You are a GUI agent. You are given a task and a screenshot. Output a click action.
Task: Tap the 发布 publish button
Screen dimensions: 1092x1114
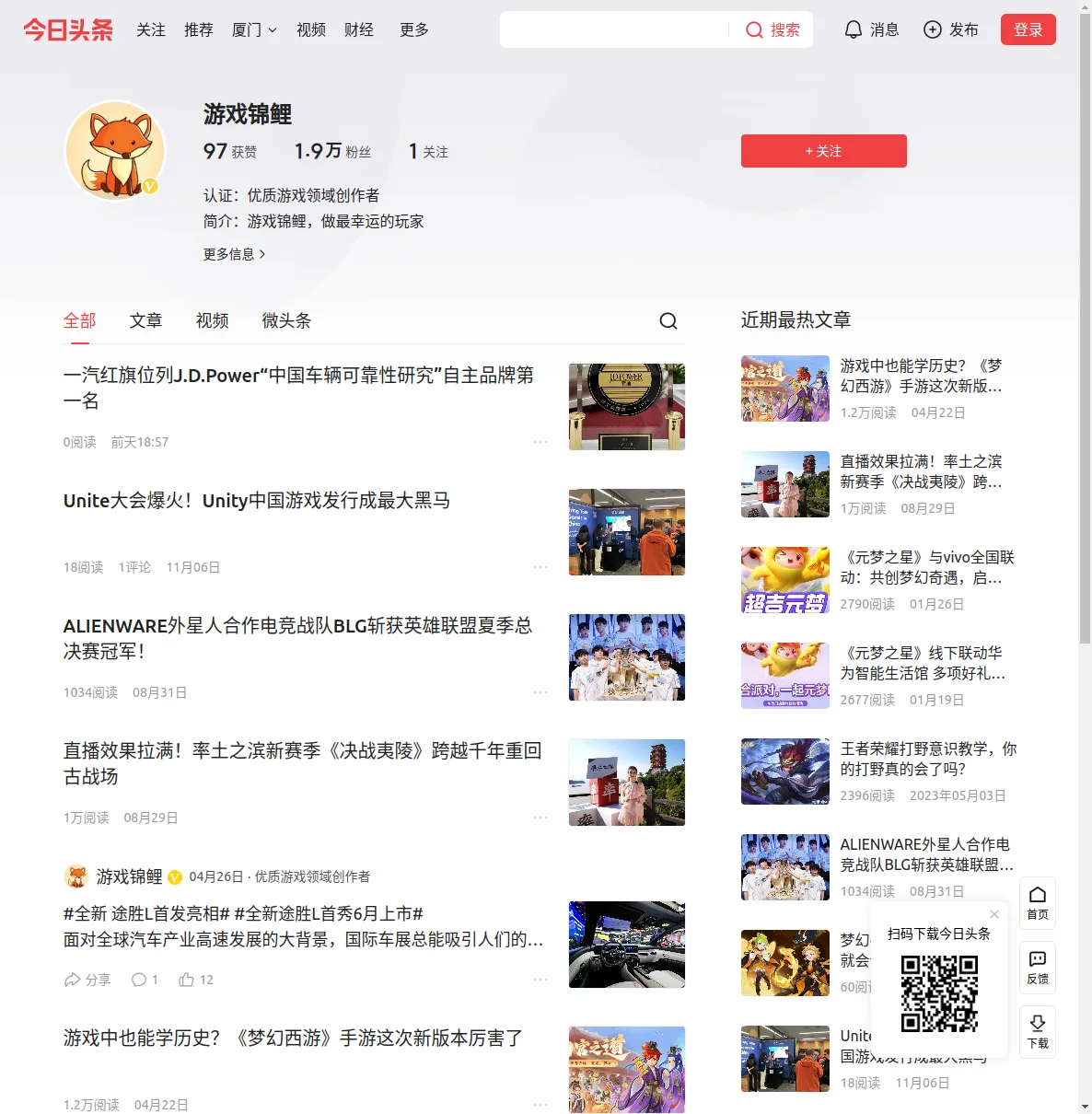[951, 29]
